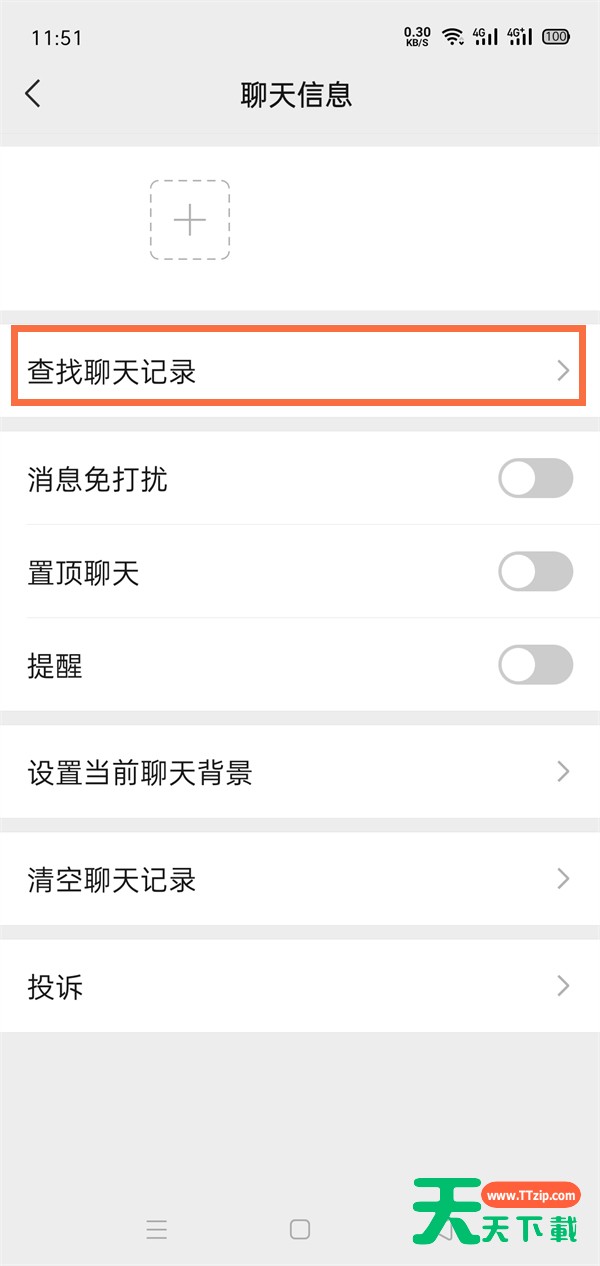This screenshot has height=1266, width=600.
Task: Open the 投诉 row
Action: click(299, 986)
